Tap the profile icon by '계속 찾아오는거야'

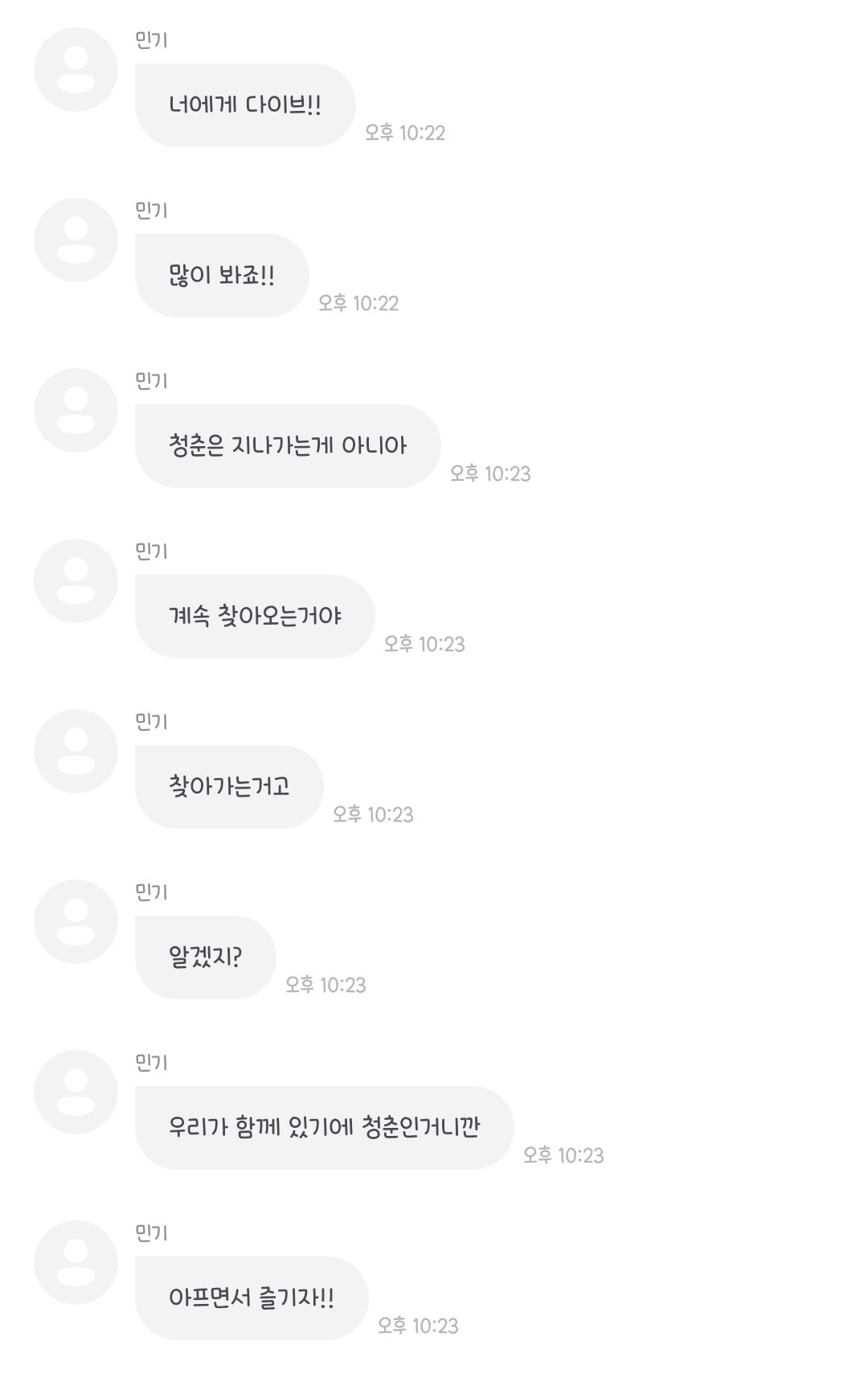(76, 581)
